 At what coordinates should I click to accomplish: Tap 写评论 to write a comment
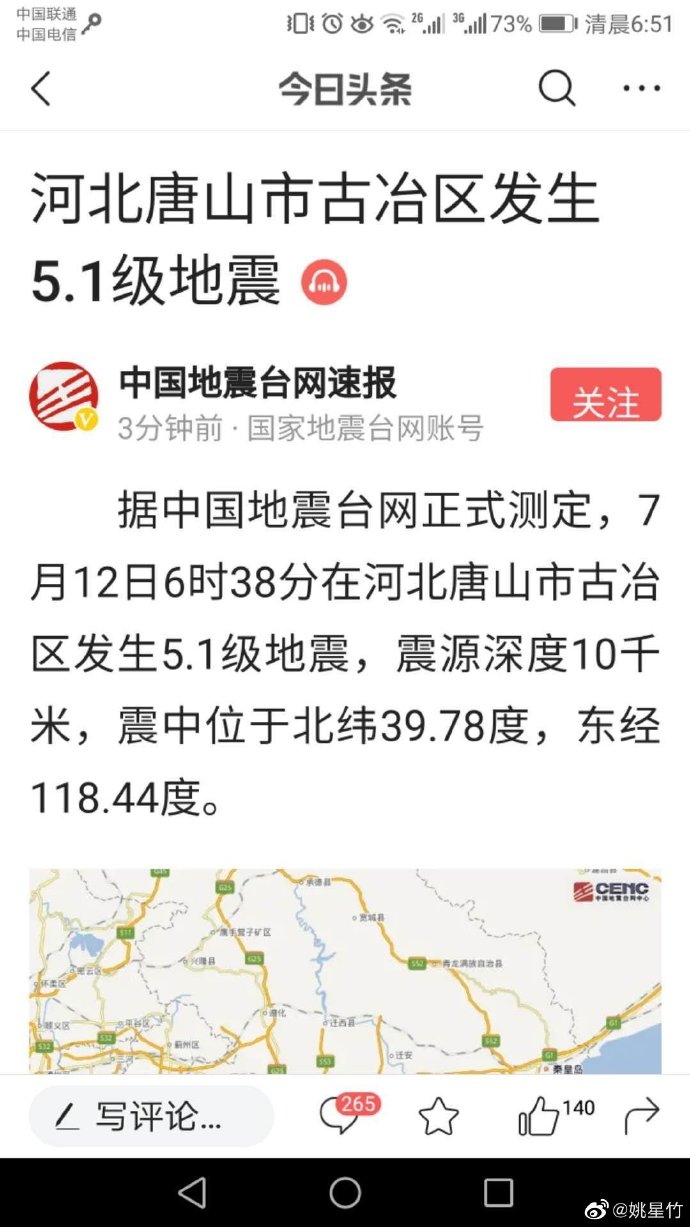[150, 1116]
